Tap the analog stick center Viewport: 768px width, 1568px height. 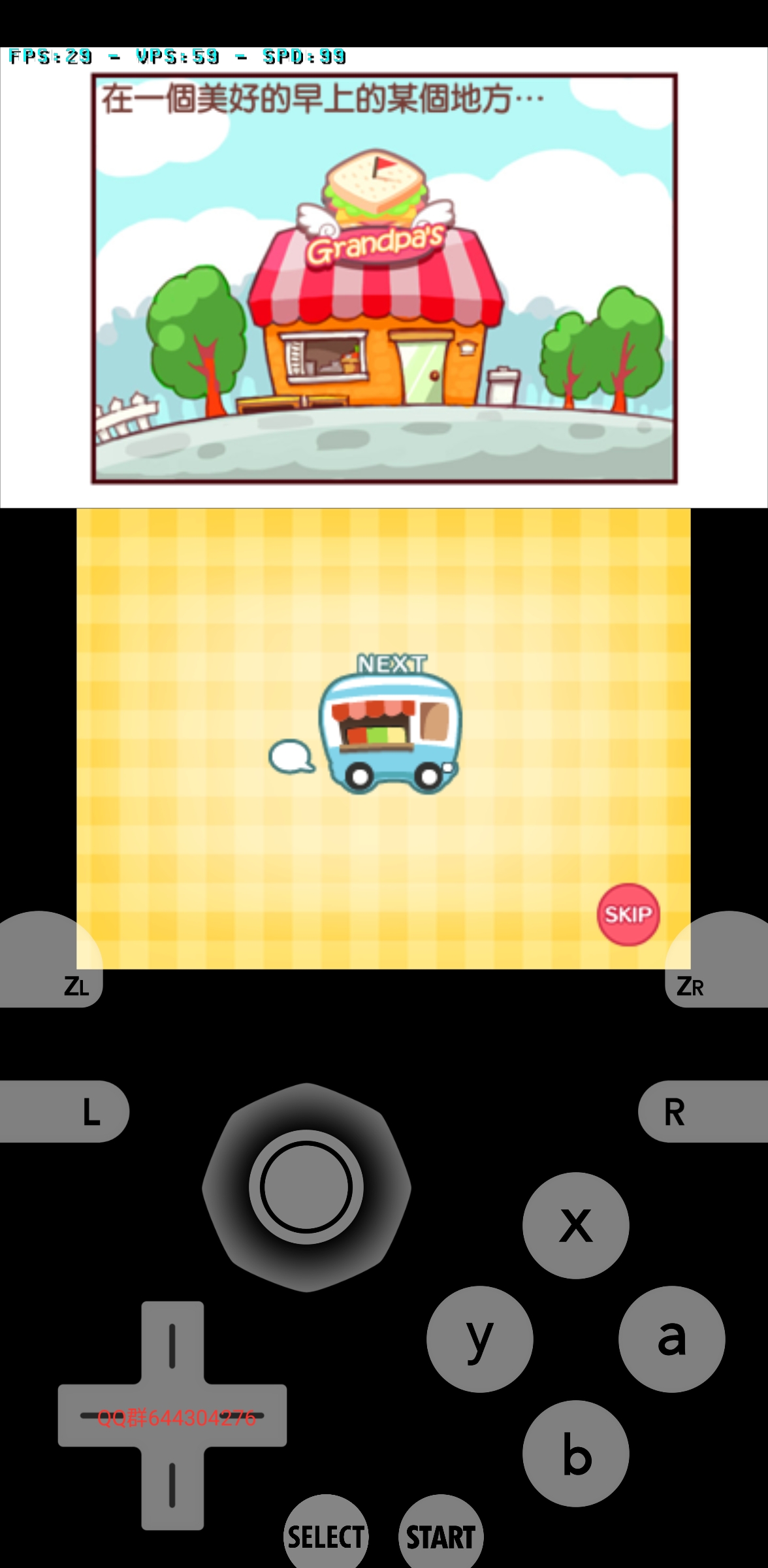[x=306, y=1187]
